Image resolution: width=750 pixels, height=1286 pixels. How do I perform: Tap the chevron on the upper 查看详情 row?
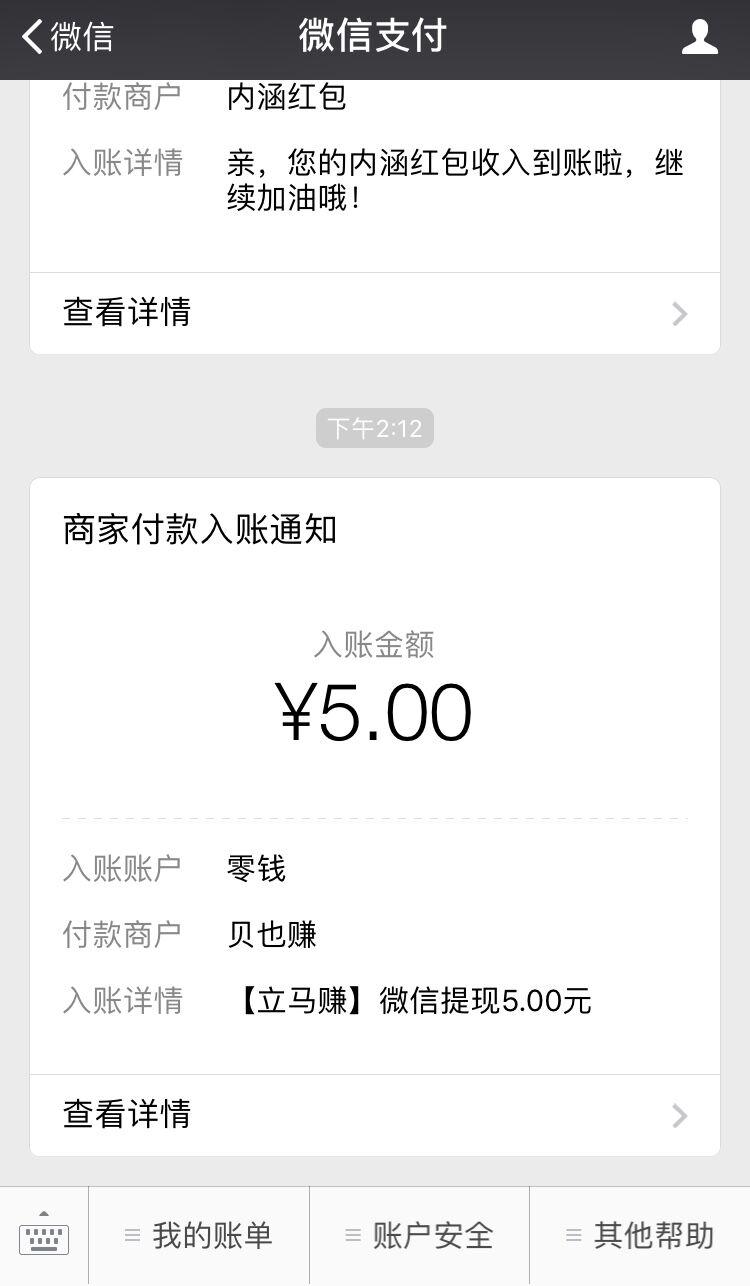[x=679, y=313]
